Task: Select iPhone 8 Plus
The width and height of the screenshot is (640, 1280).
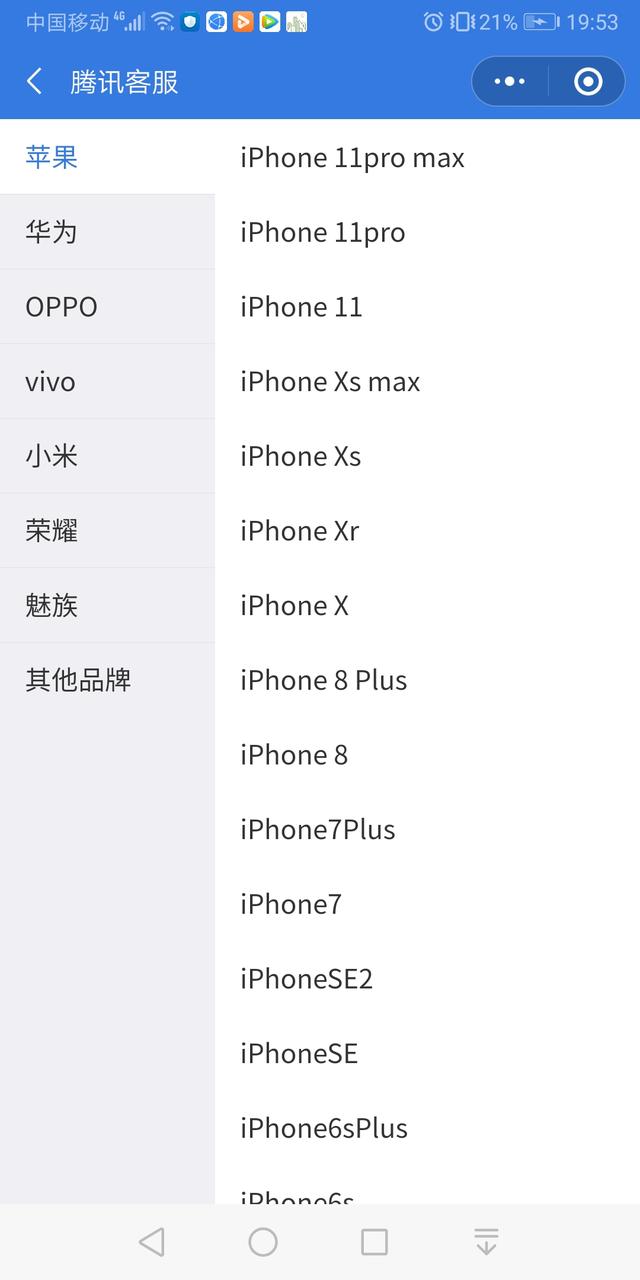Action: [x=427, y=680]
